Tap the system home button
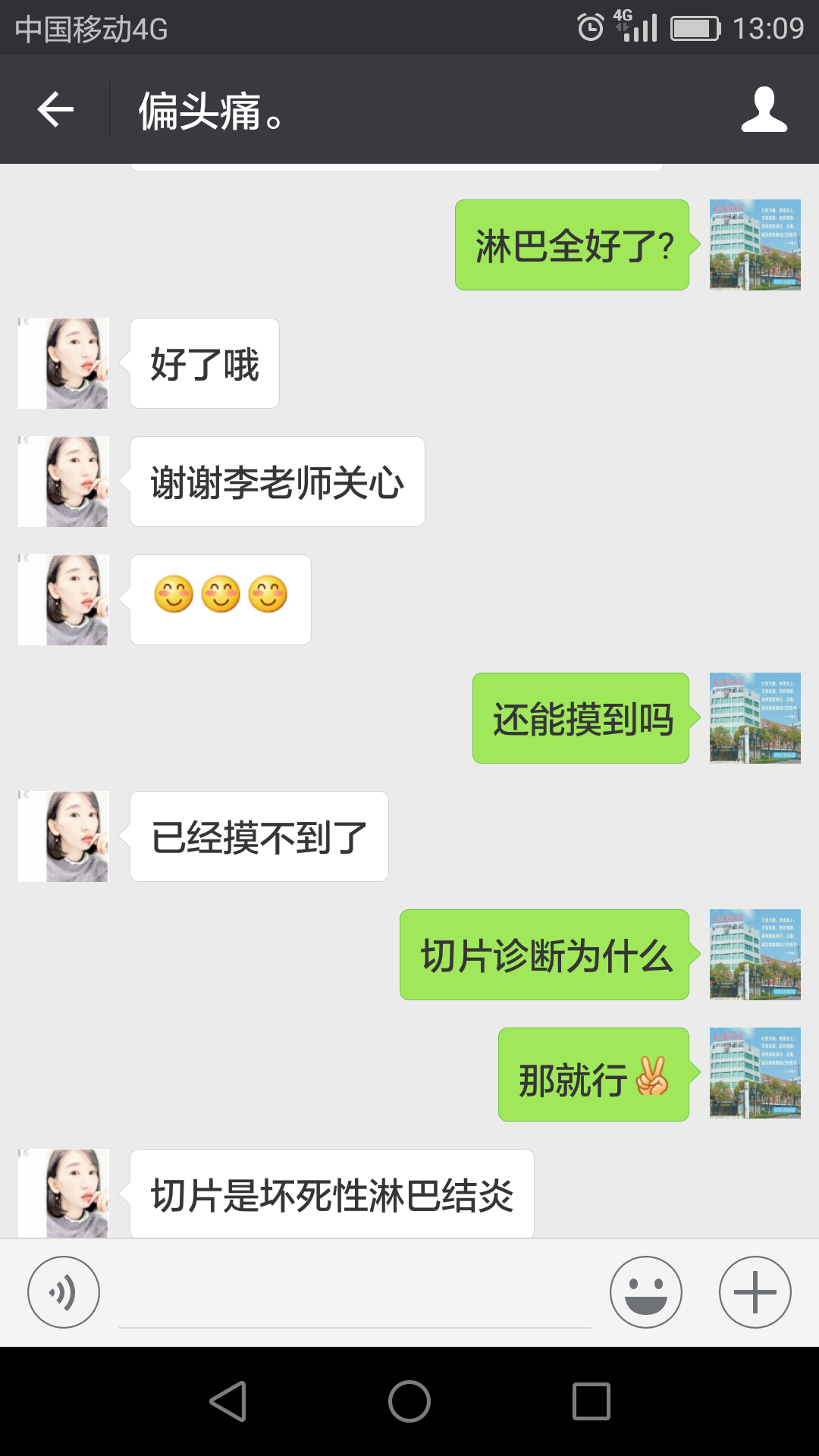The width and height of the screenshot is (819, 1456). pos(409,1401)
